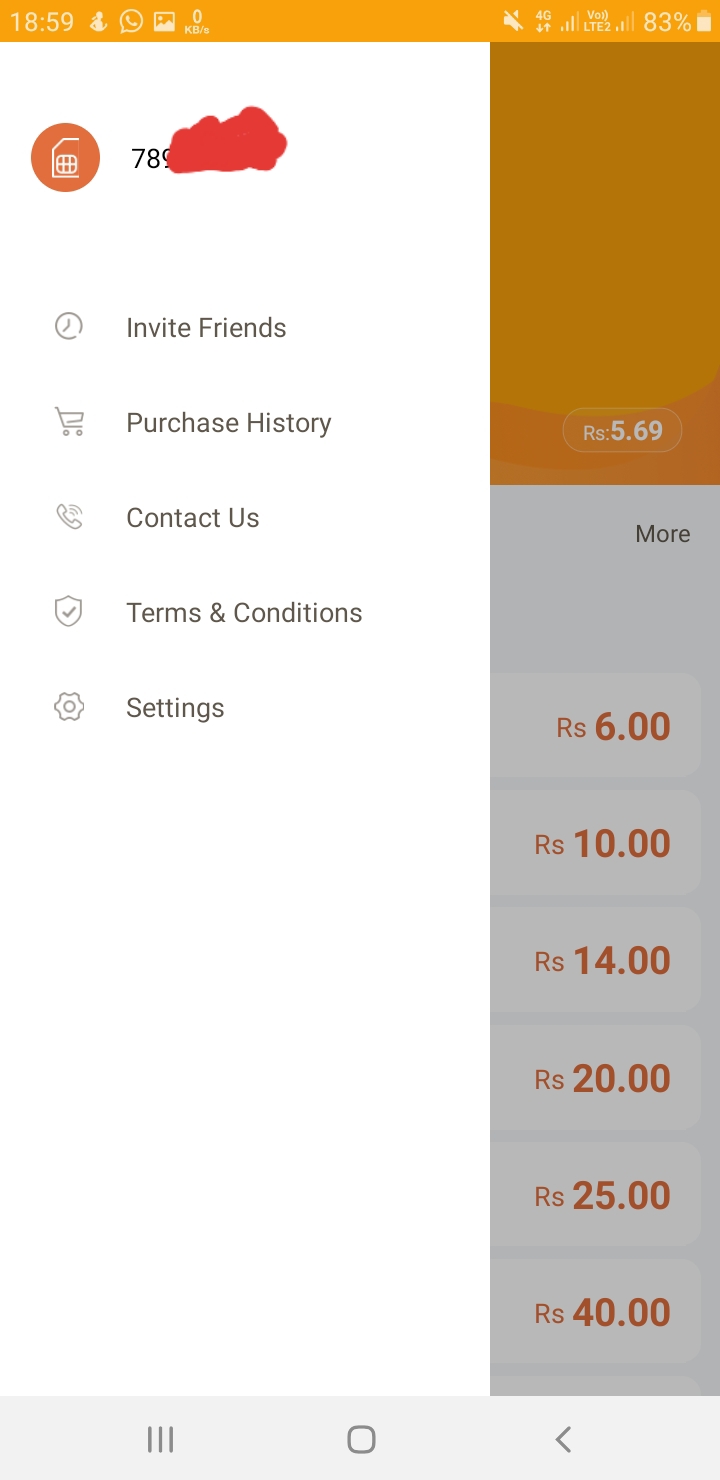Select the Rs 6.00 recharge pack

(611, 726)
